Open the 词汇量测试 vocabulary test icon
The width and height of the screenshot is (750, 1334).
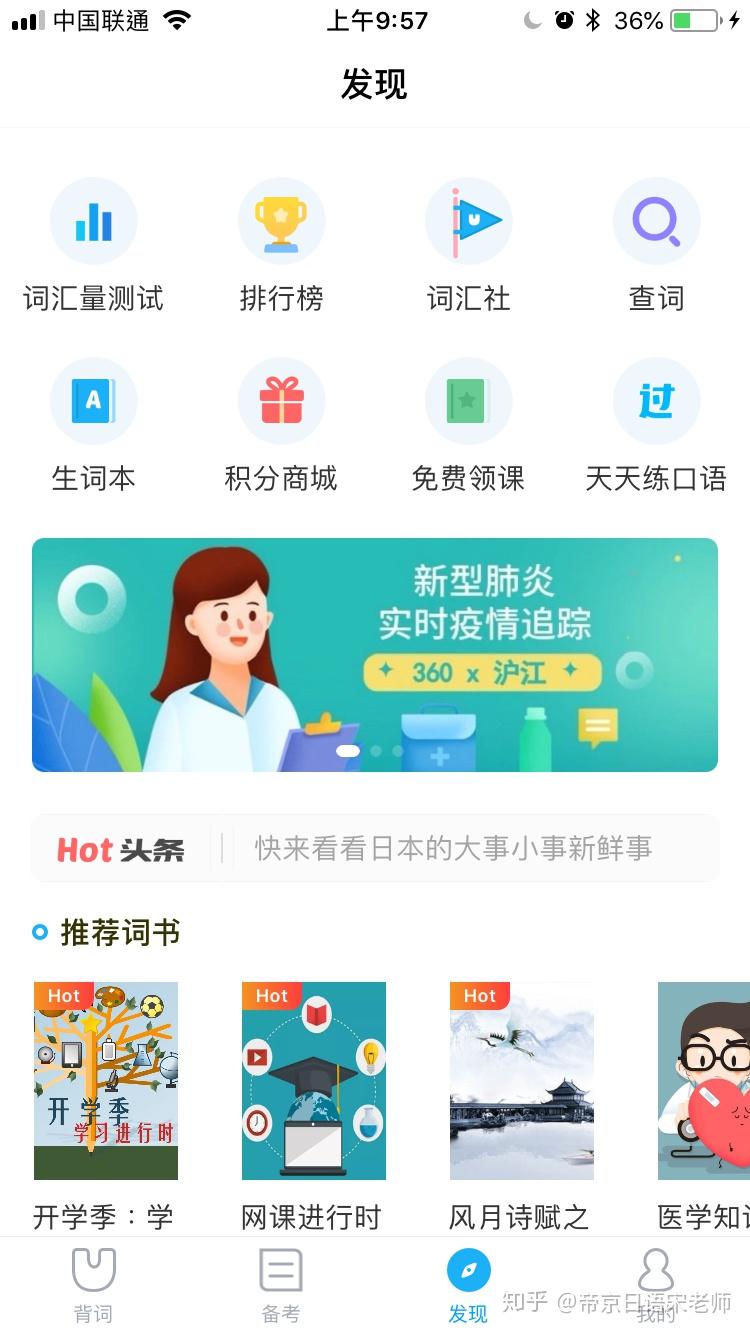[93, 221]
